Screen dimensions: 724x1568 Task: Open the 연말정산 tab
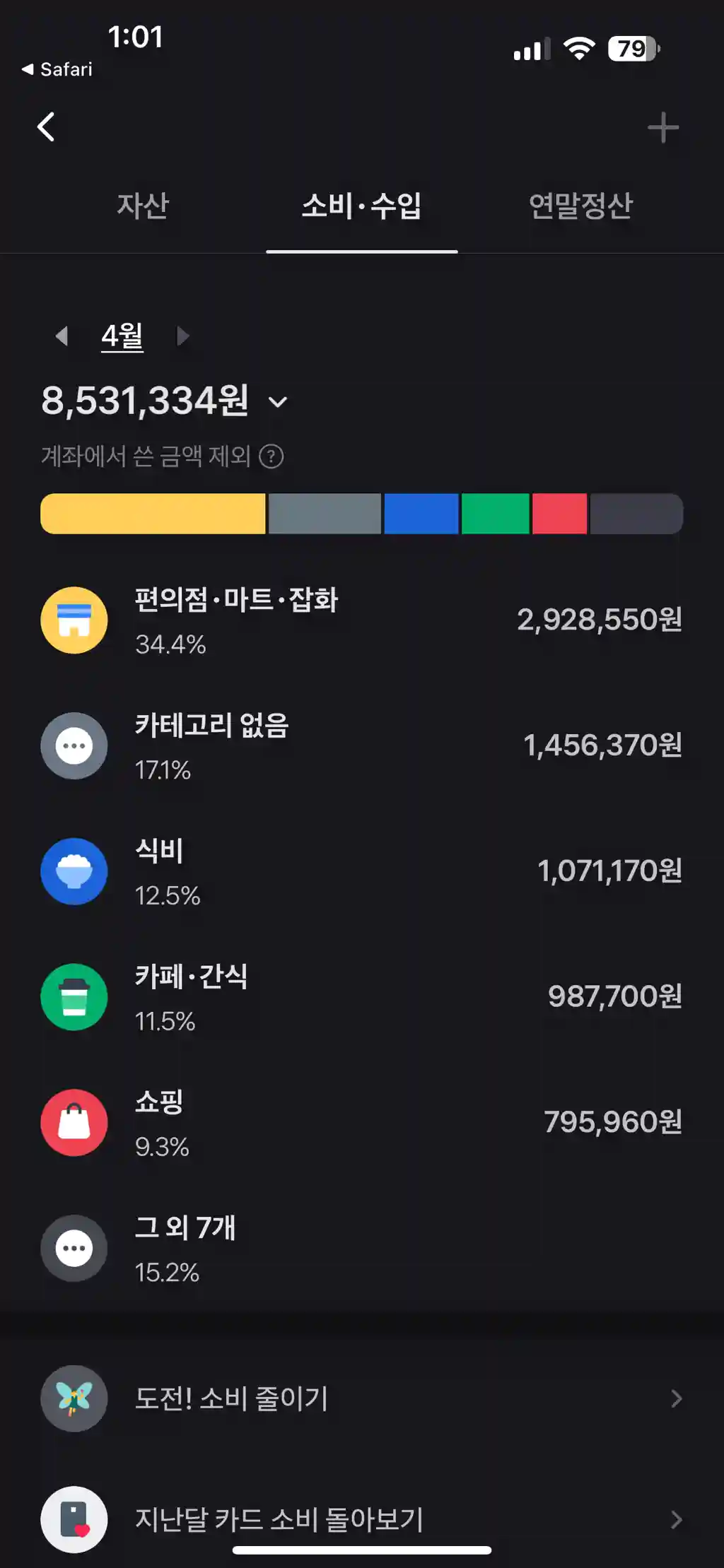[x=580, y=206]
